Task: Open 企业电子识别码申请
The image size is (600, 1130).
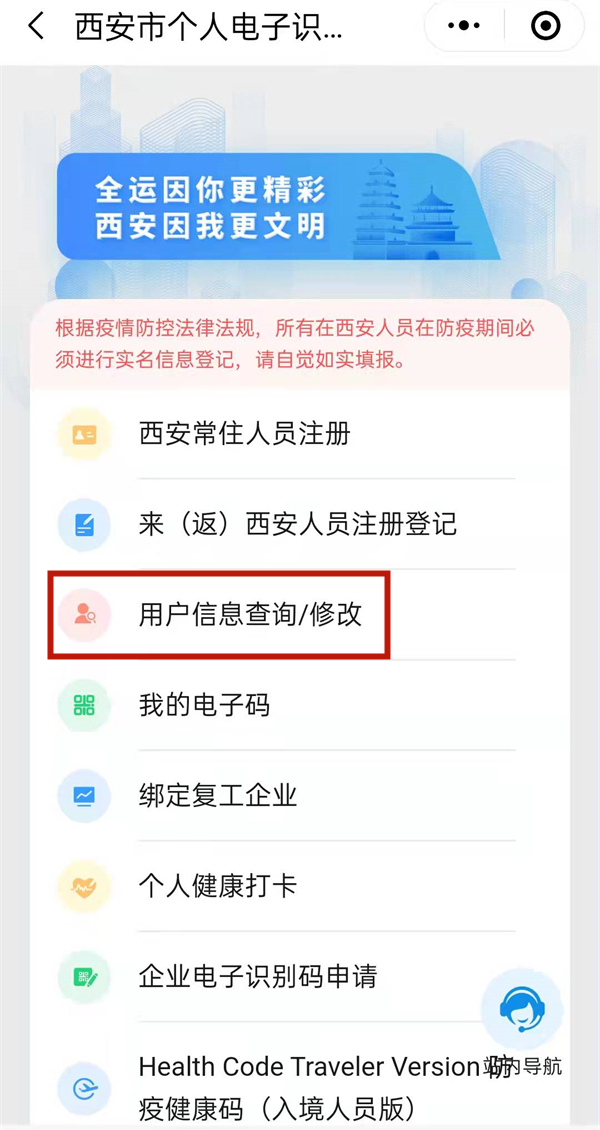Action: pos(257,976)
